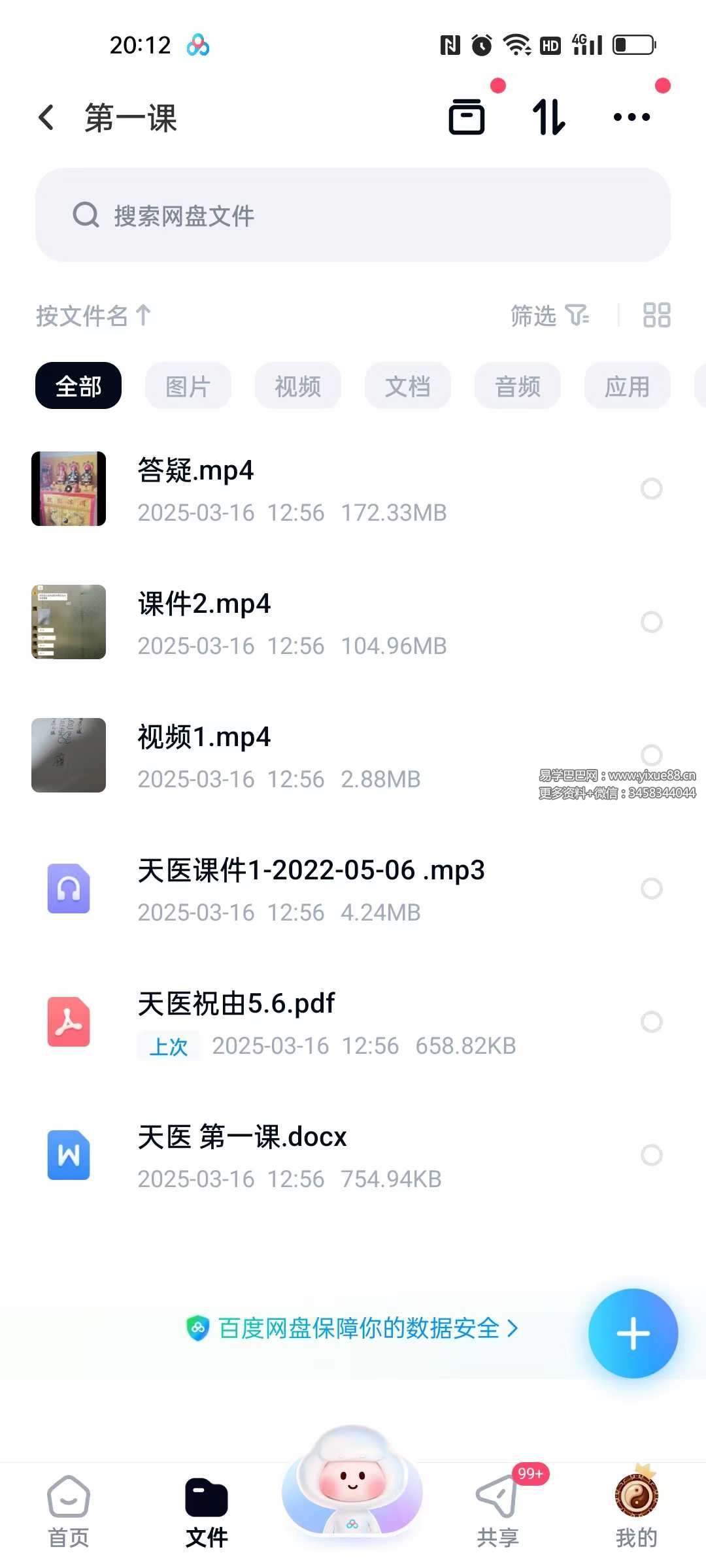The height and width of the screenshot is (1568, 706).
Task: Go back from the 第一课 folder
Action: tap(46, 118)
